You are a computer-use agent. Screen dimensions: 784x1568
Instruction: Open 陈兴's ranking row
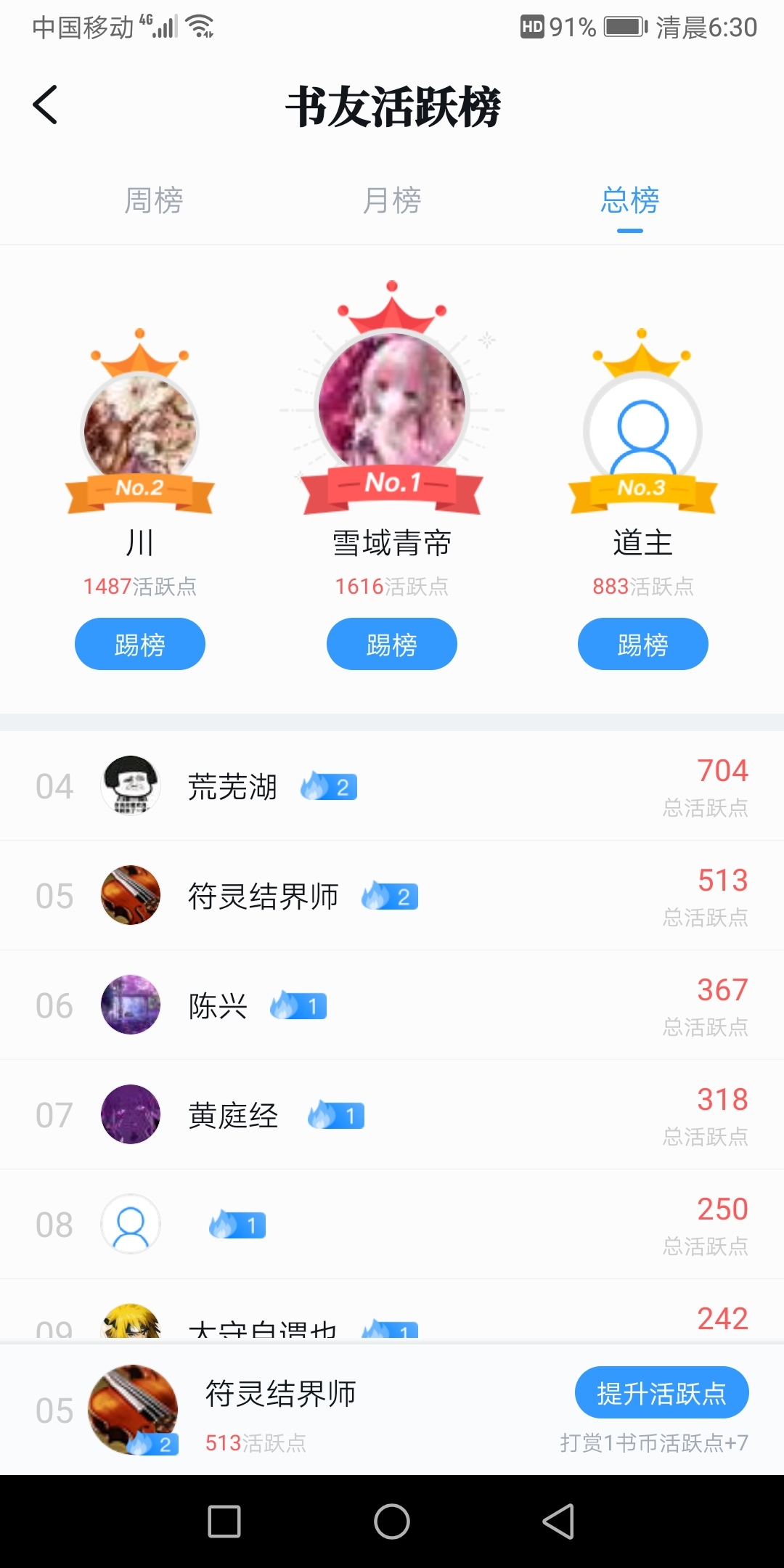pyautogui.click(x=392, y=1005)
